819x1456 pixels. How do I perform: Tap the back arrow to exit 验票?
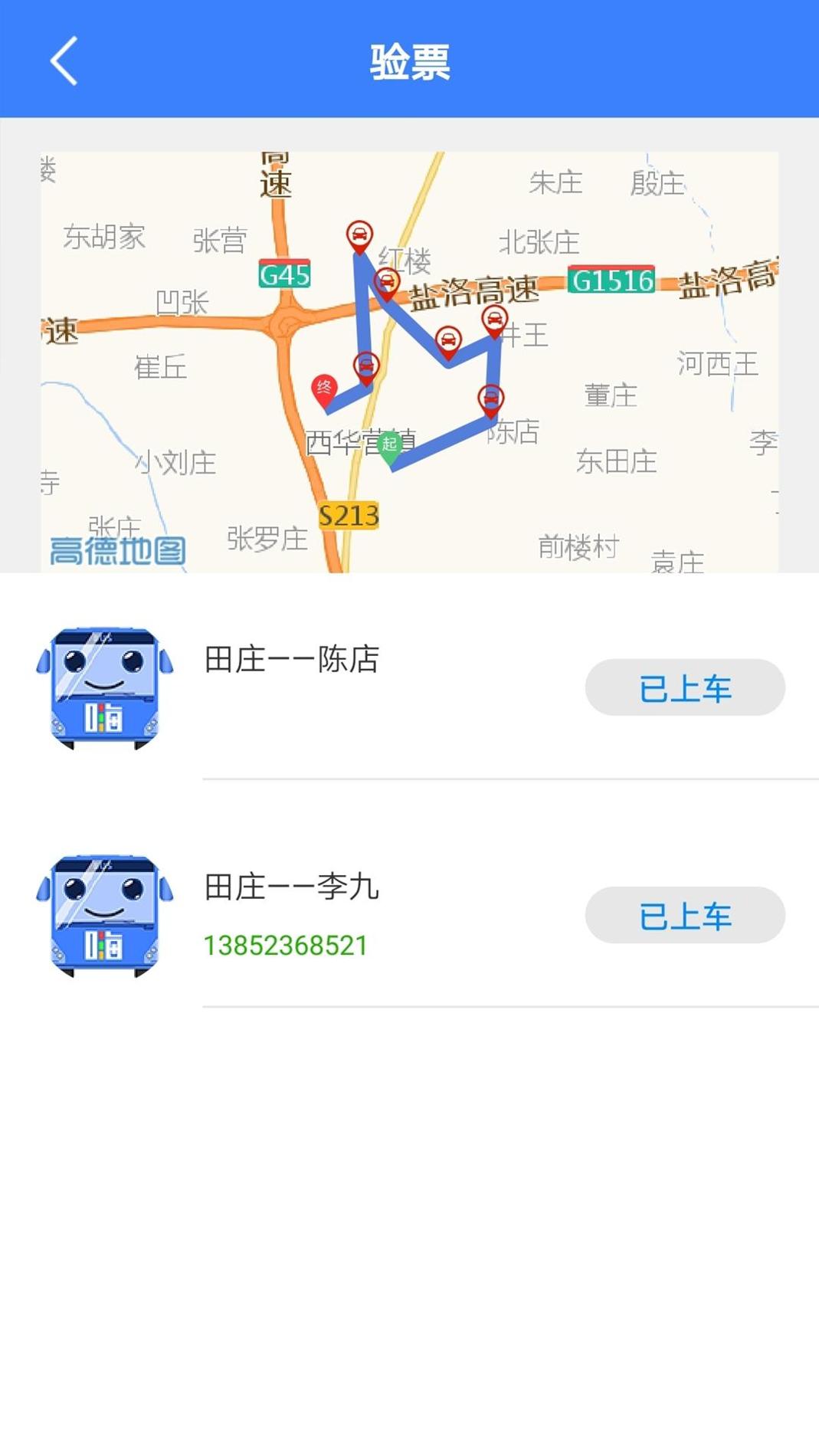click(x=64, y=61)
